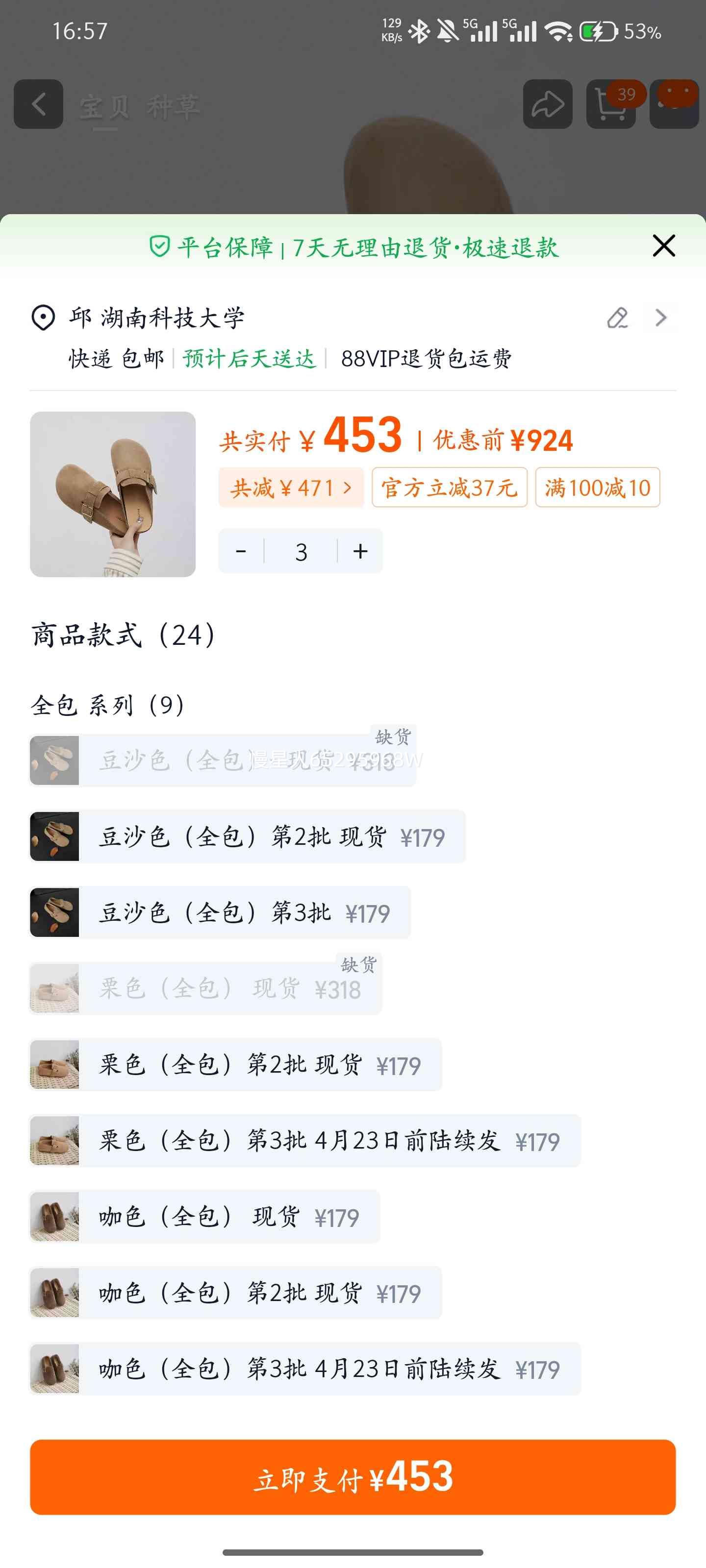Click the green platform guarantee shield icon
Image resolution: width=706 pixels, height=1568 pixels.
tap(160, 247)
